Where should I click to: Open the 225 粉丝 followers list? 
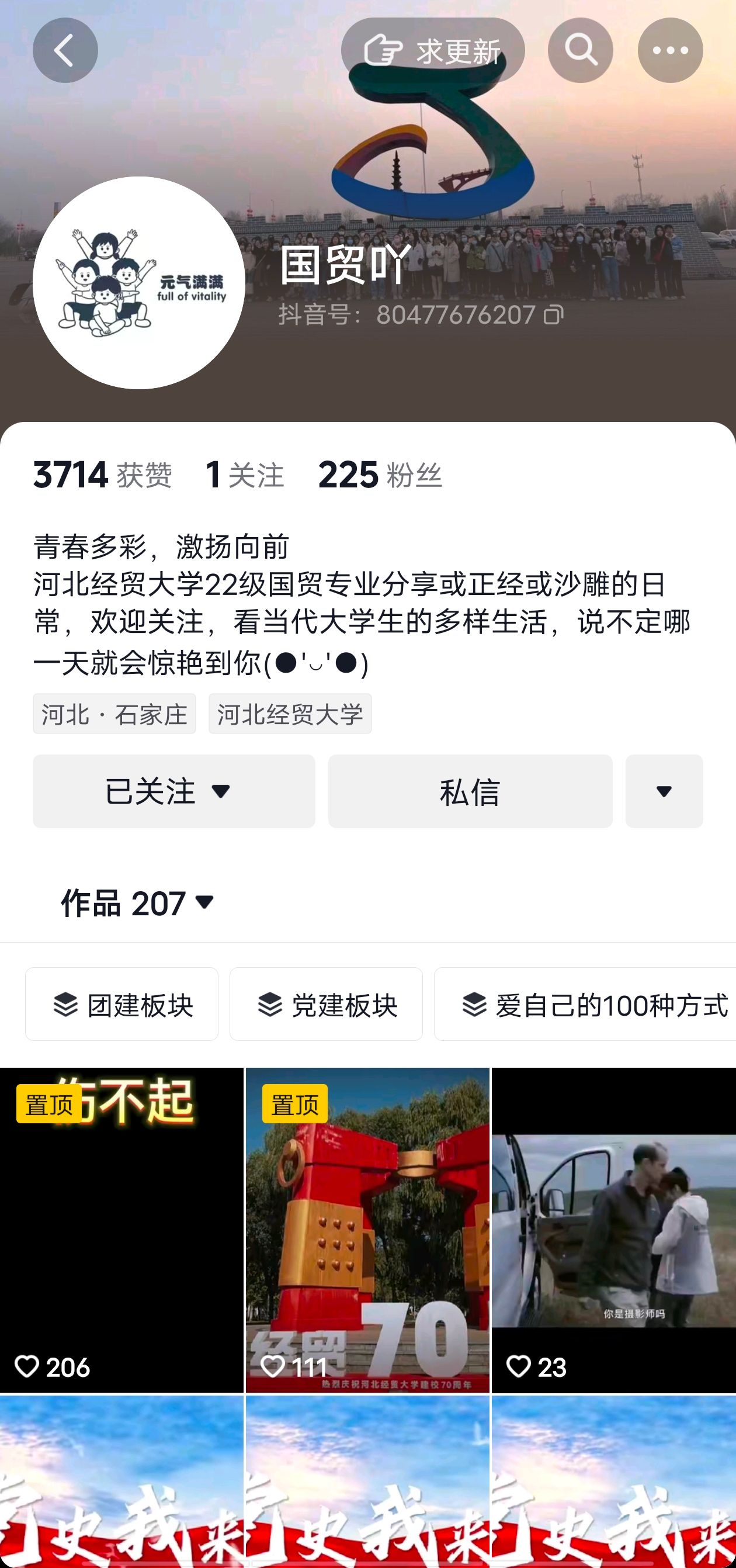click(380, 475)
